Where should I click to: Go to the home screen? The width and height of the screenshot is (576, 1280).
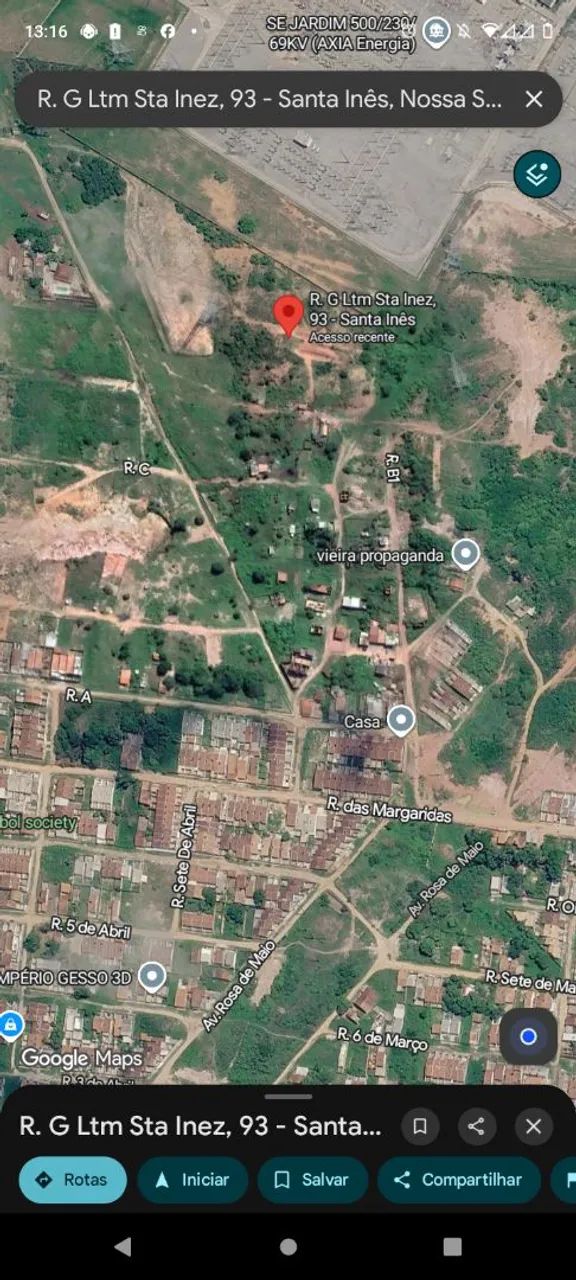coord(288,1247)
